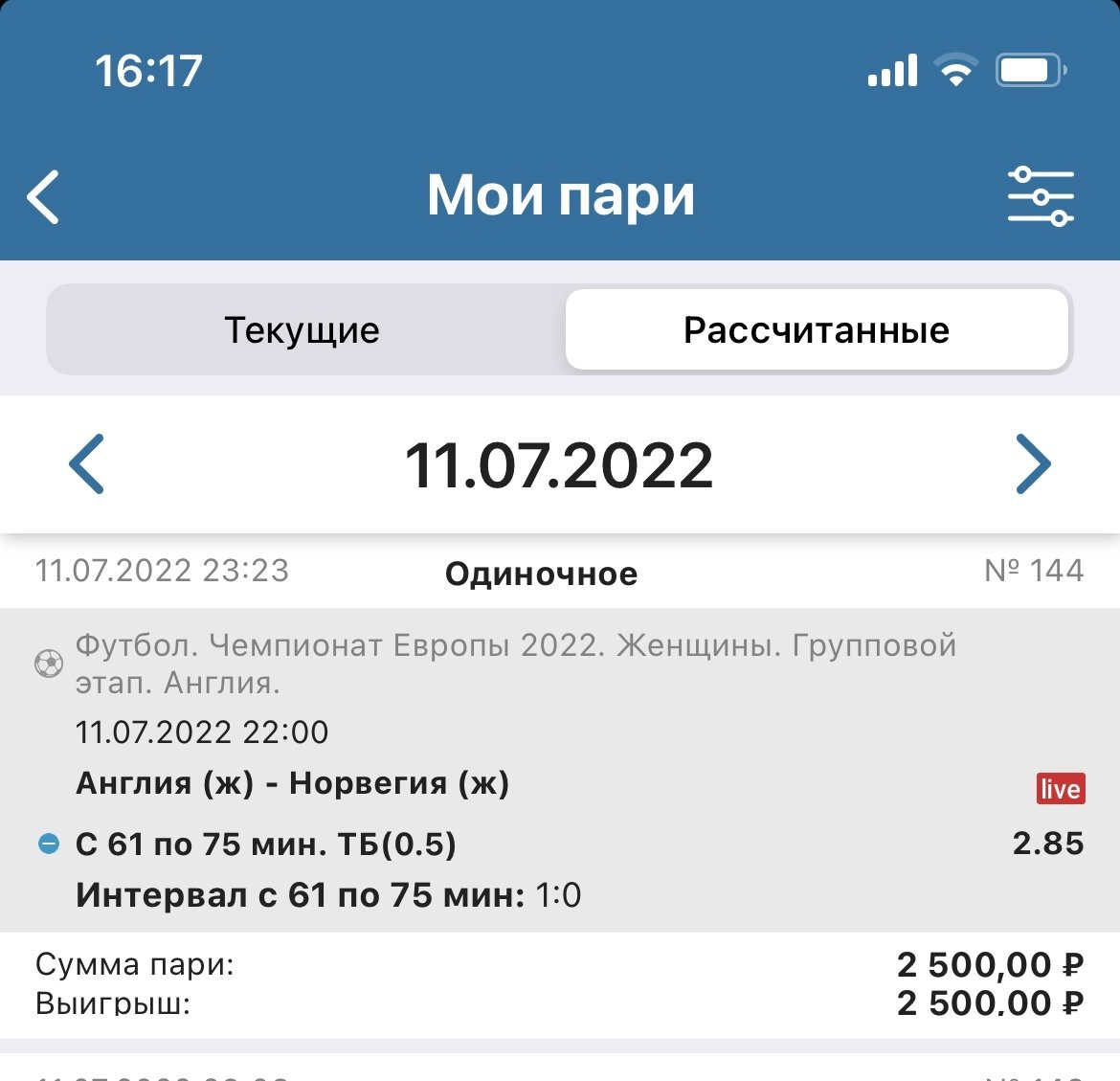
Task: Go back from Мои пари screen
Action: click(x=44, y=197)
